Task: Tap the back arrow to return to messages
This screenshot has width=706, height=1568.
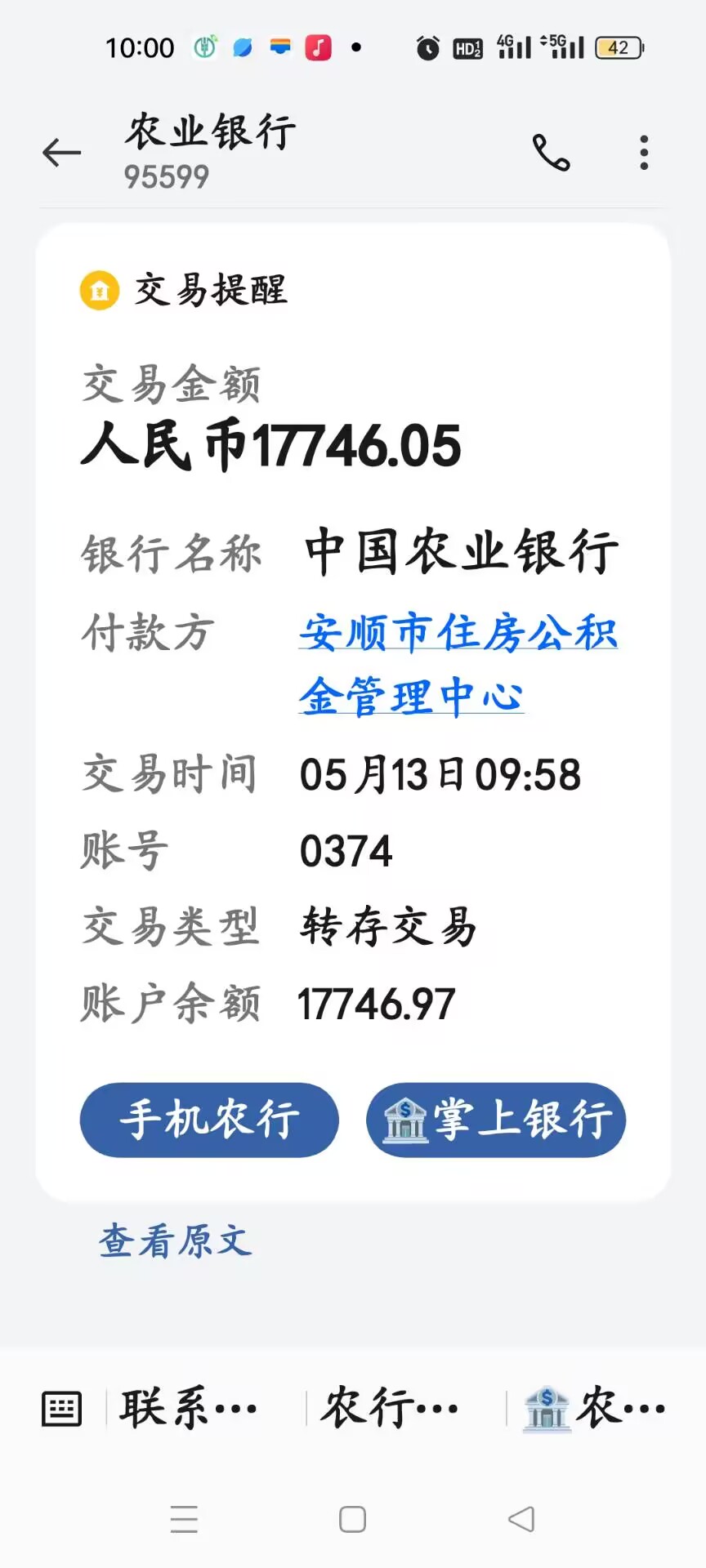Action: (61, 153)
